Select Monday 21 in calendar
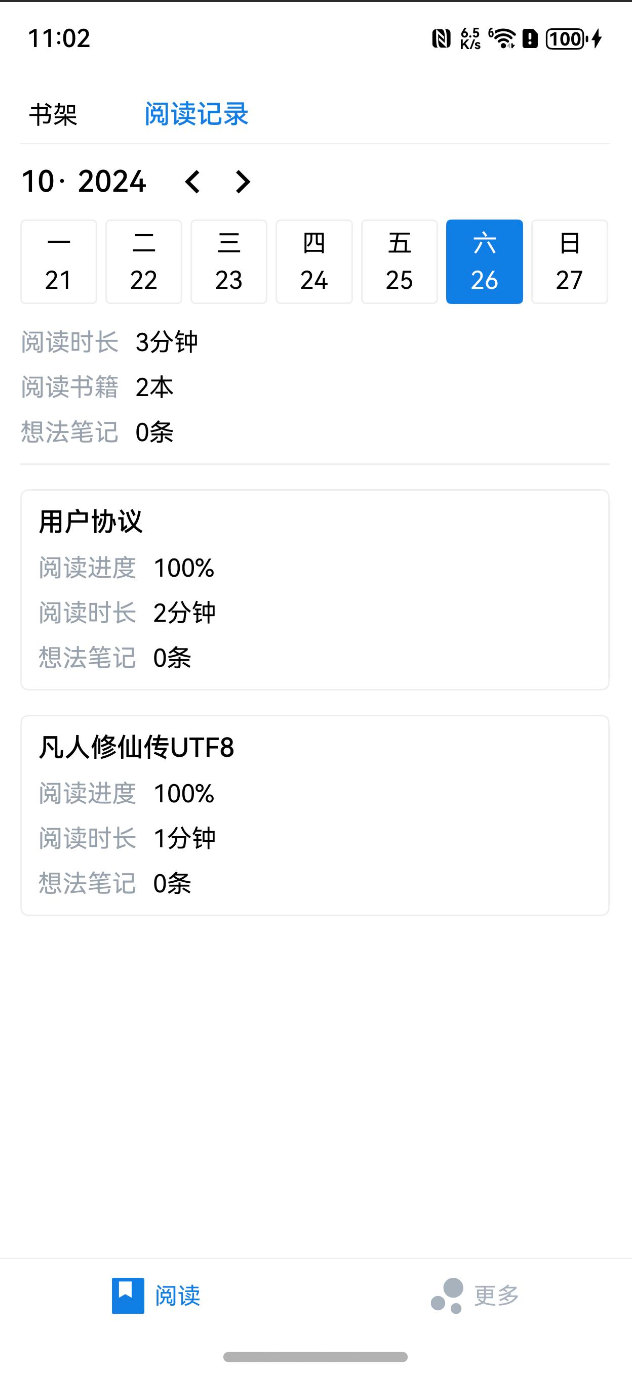632x1378 pixels. [x=59, y=262]
